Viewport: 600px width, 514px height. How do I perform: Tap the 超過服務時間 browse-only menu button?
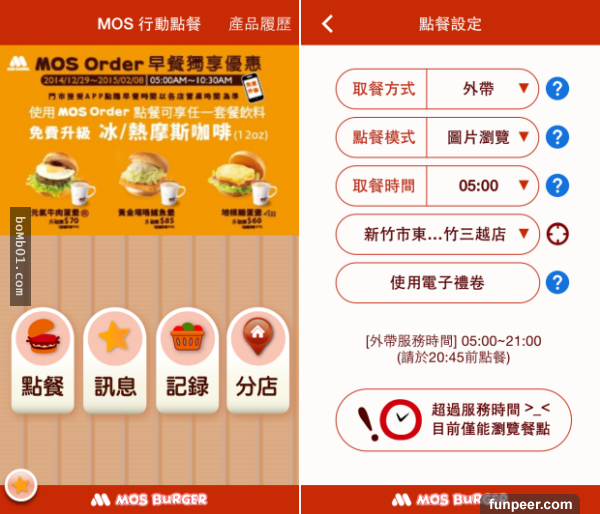[x=452, y=419]
